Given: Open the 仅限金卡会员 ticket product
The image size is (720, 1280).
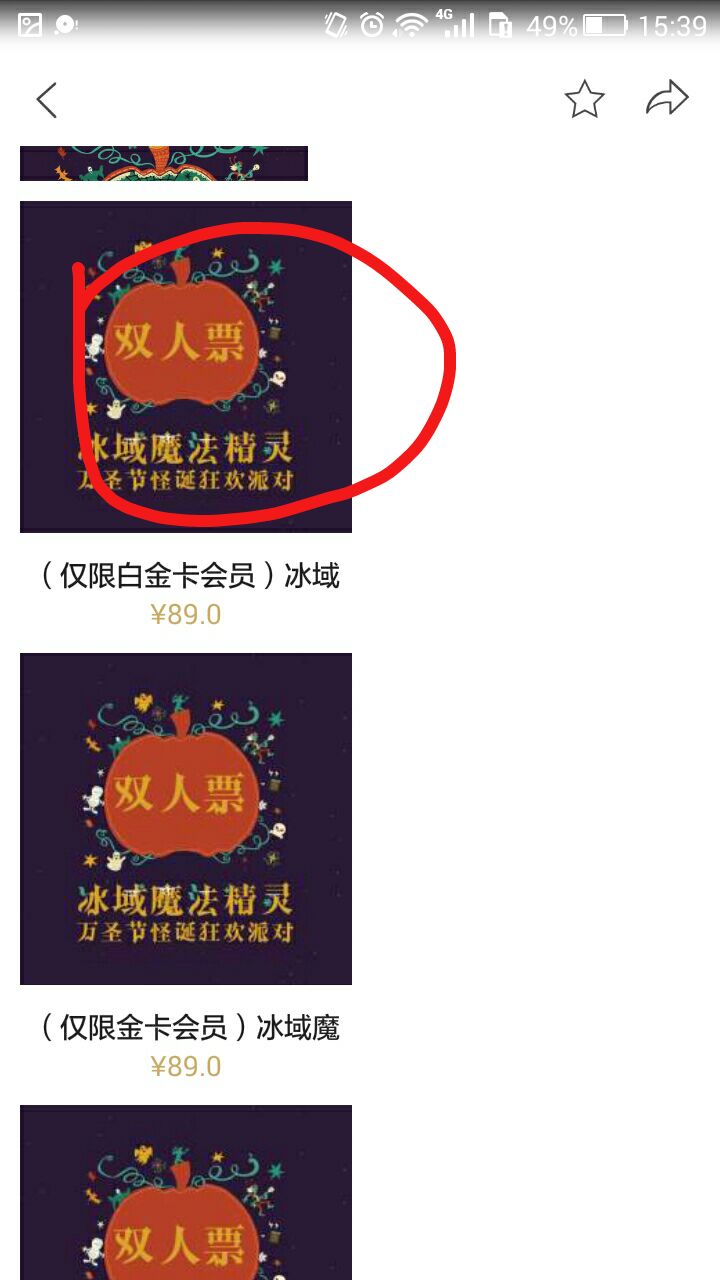Looking at the screenshot, I should tap(186, 819).
